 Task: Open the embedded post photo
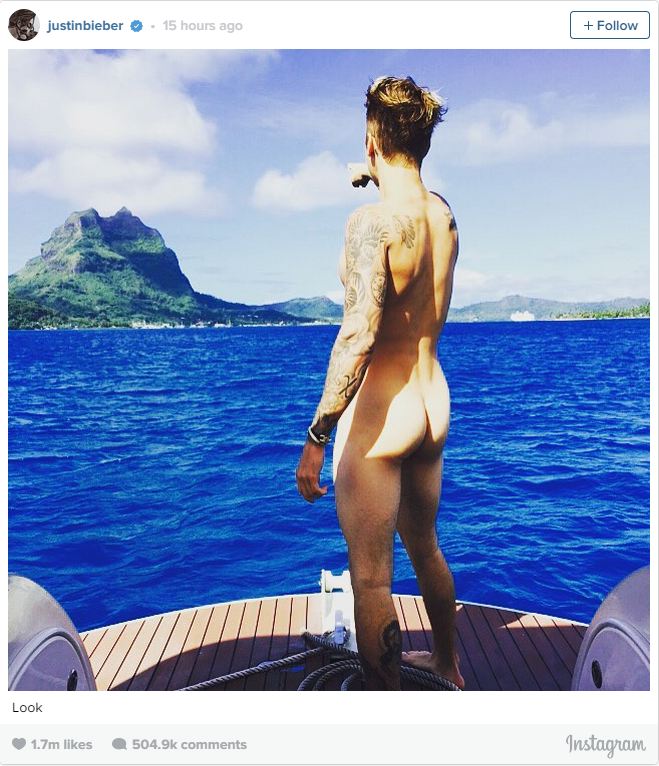tap(329, 370)
